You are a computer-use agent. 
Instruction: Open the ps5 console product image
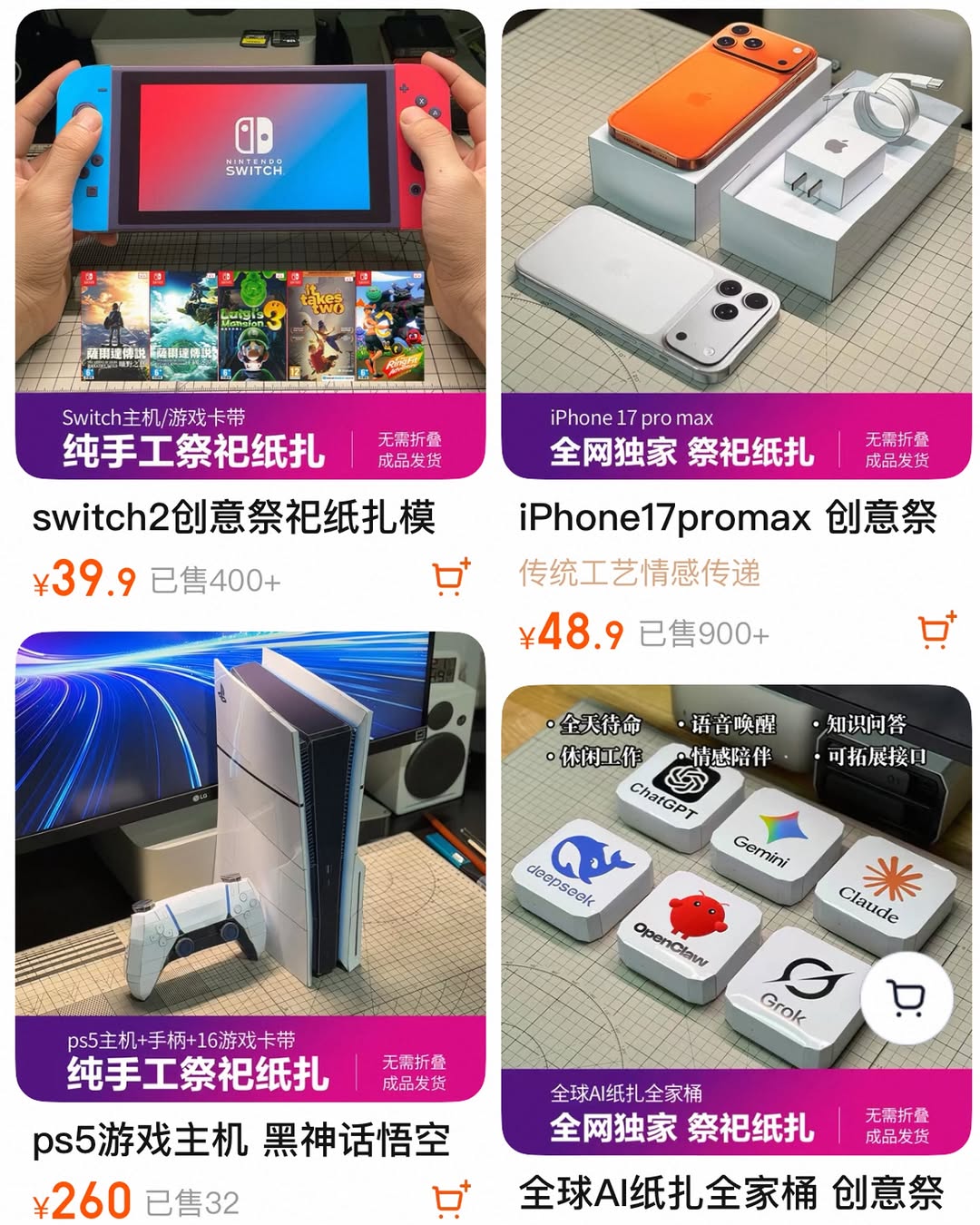[250, 826]
